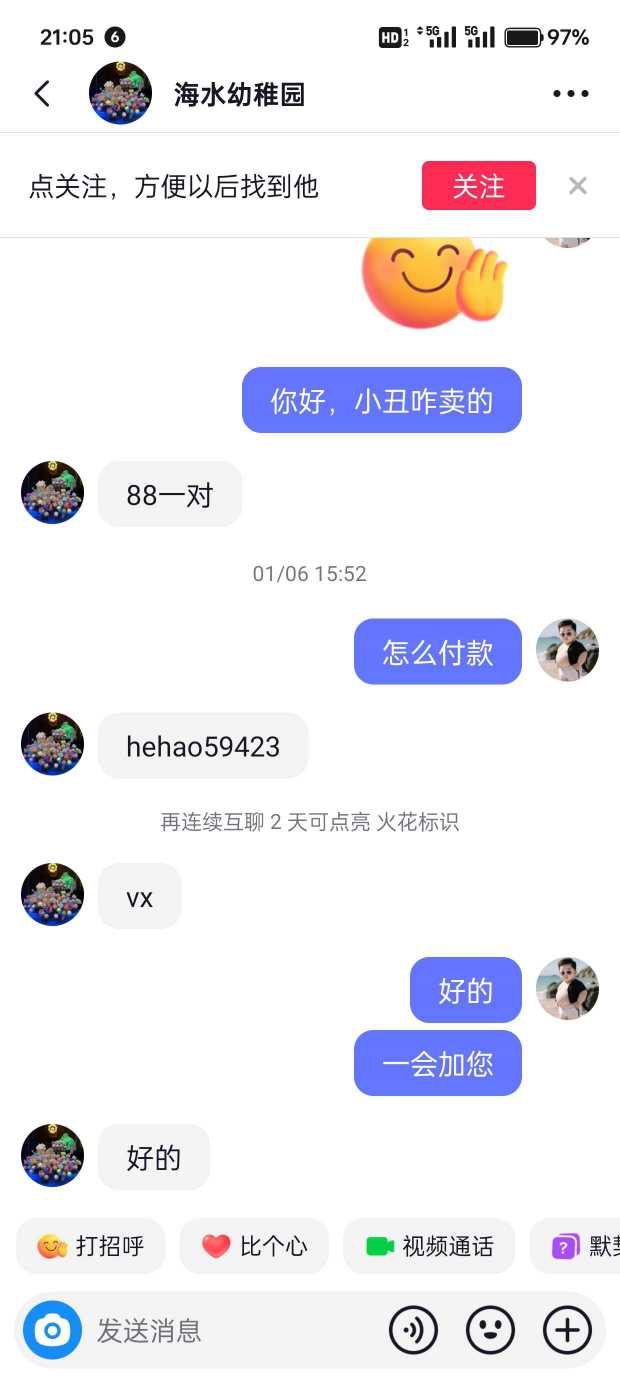Open the emoji picker

490,1330
